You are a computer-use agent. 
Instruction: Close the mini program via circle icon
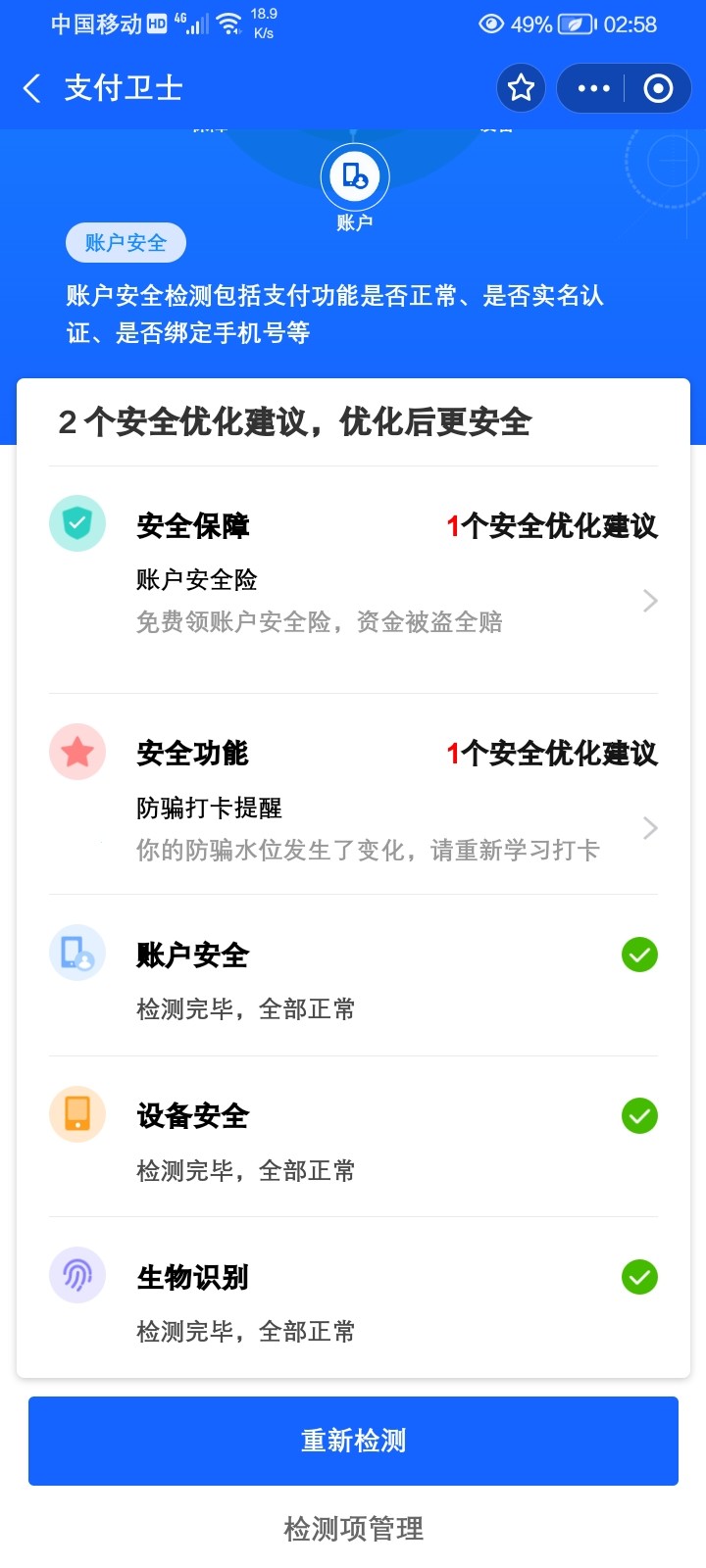coord(658,88)
